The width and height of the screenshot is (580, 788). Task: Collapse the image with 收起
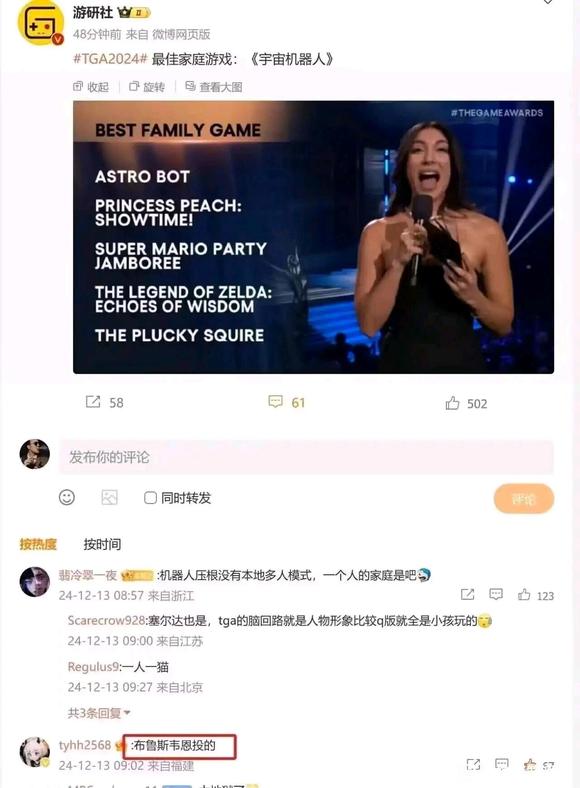91,87
